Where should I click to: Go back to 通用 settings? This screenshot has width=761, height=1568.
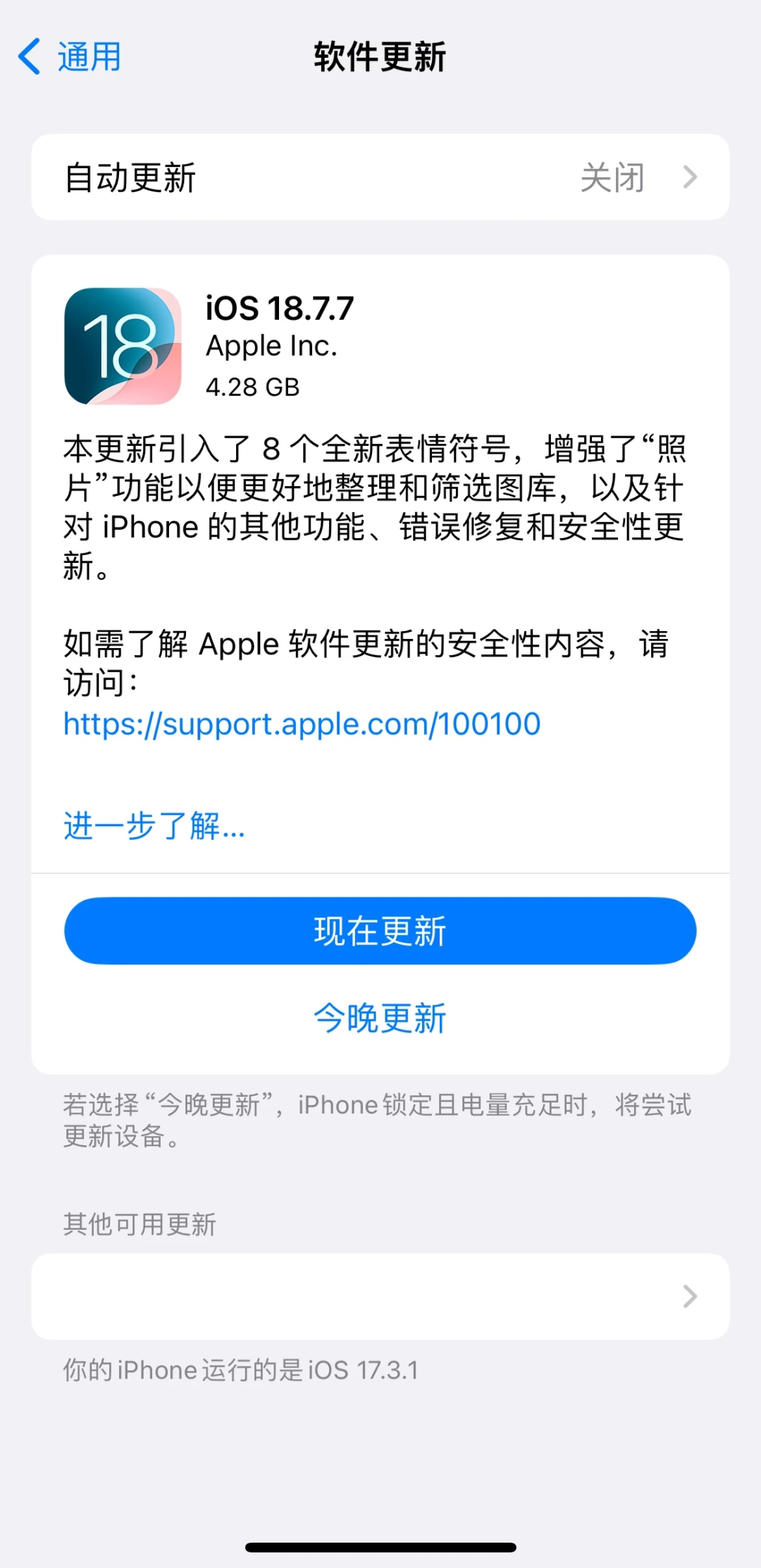pos(70,57)
